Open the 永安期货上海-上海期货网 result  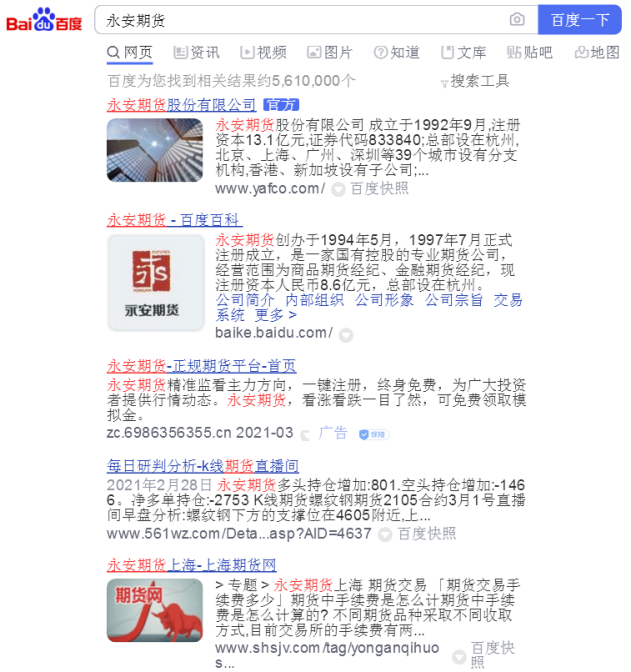pos(192,564)
